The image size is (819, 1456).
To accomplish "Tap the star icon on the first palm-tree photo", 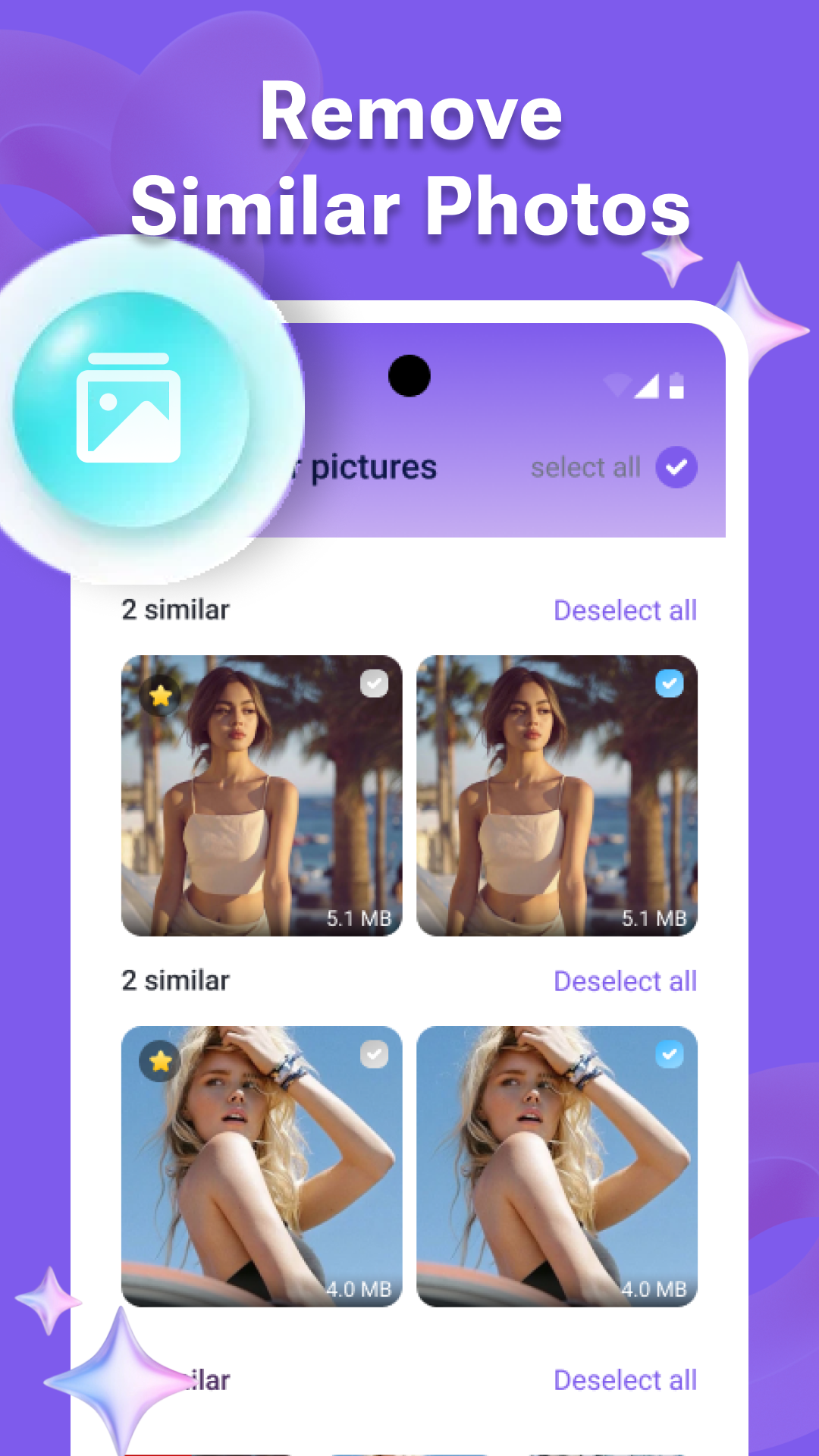I will [159, 694].
